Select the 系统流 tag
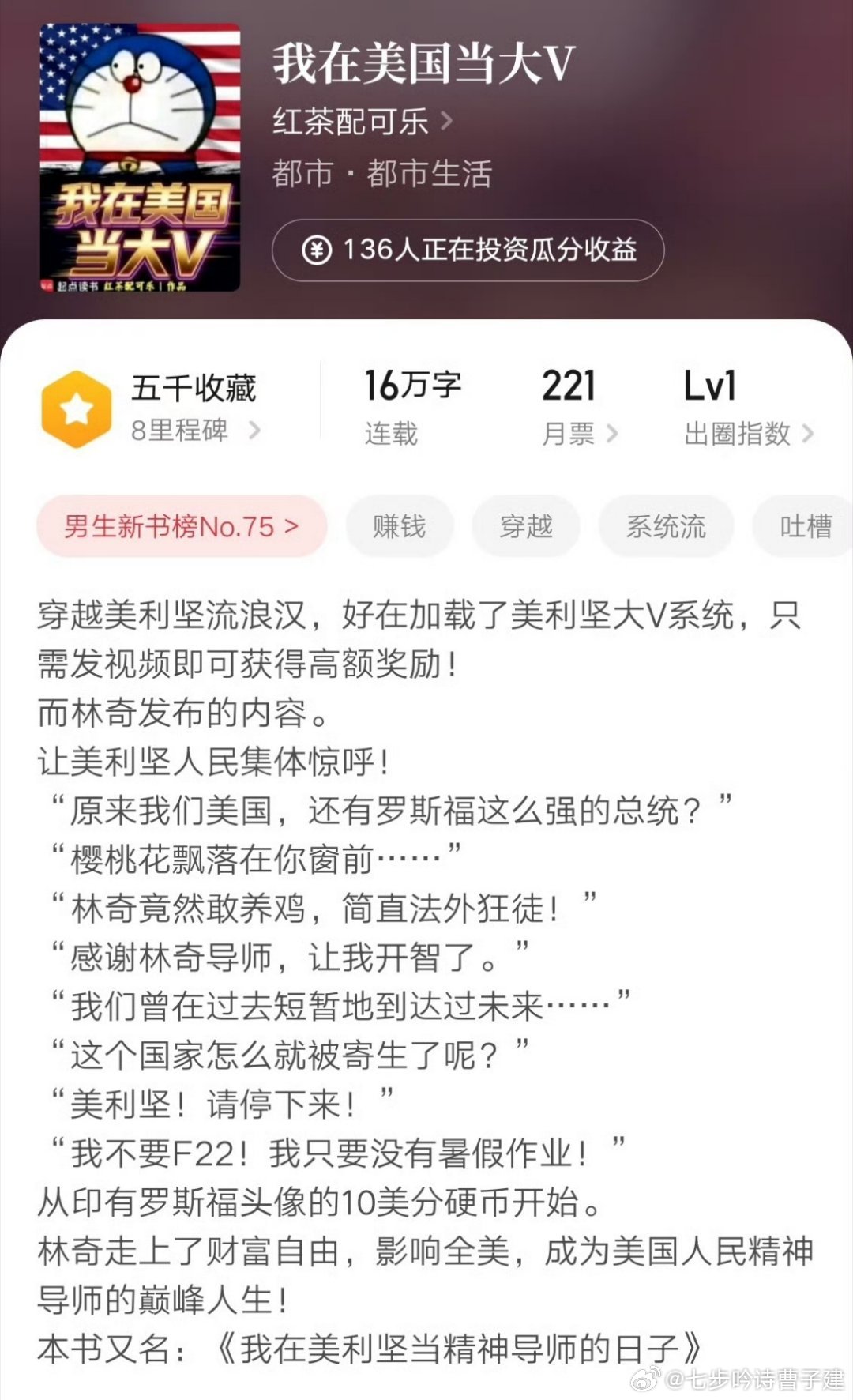 click(666, 525)
